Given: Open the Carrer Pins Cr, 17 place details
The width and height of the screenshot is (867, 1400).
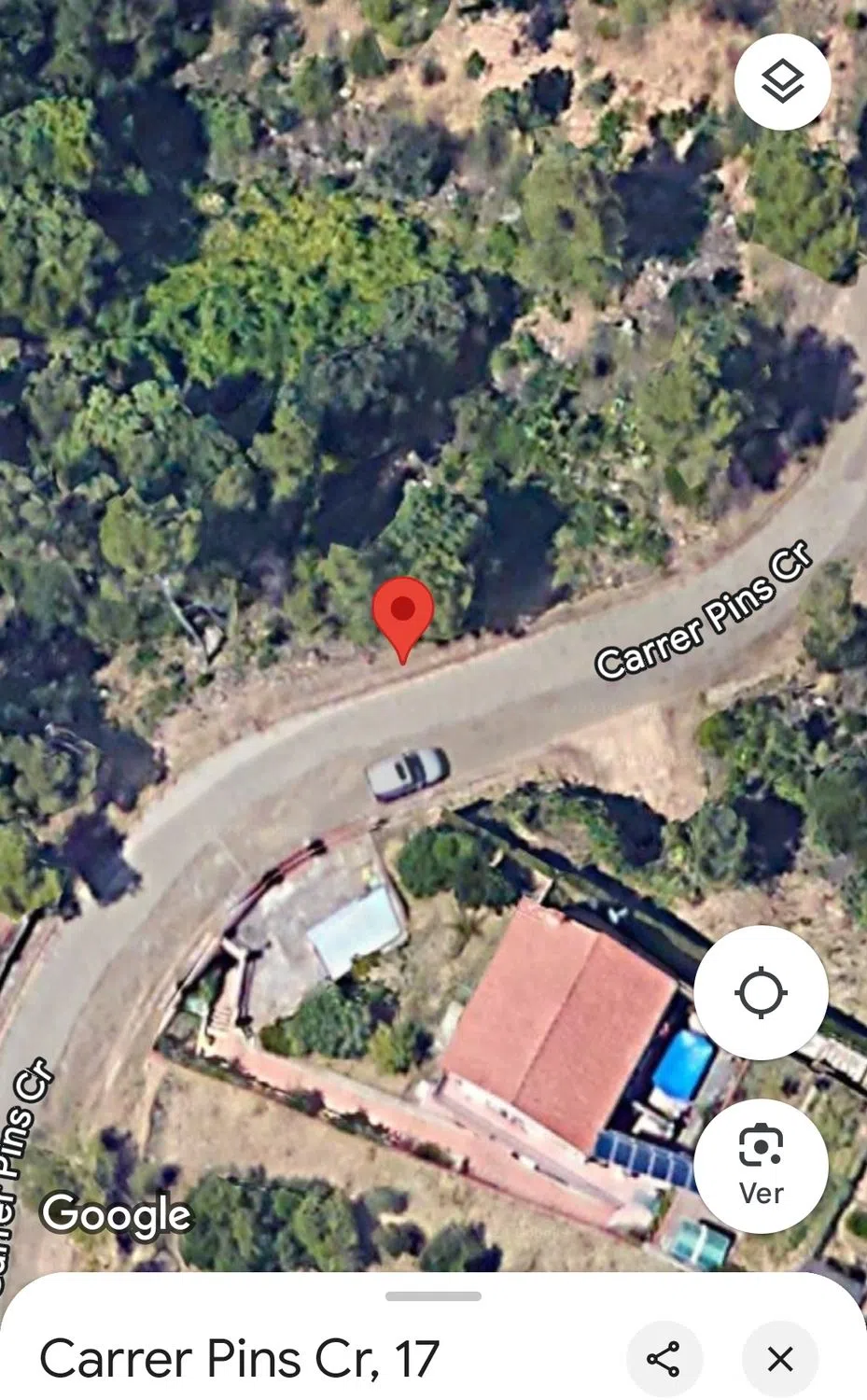Looking at the screenshot, I should 239,1358.
